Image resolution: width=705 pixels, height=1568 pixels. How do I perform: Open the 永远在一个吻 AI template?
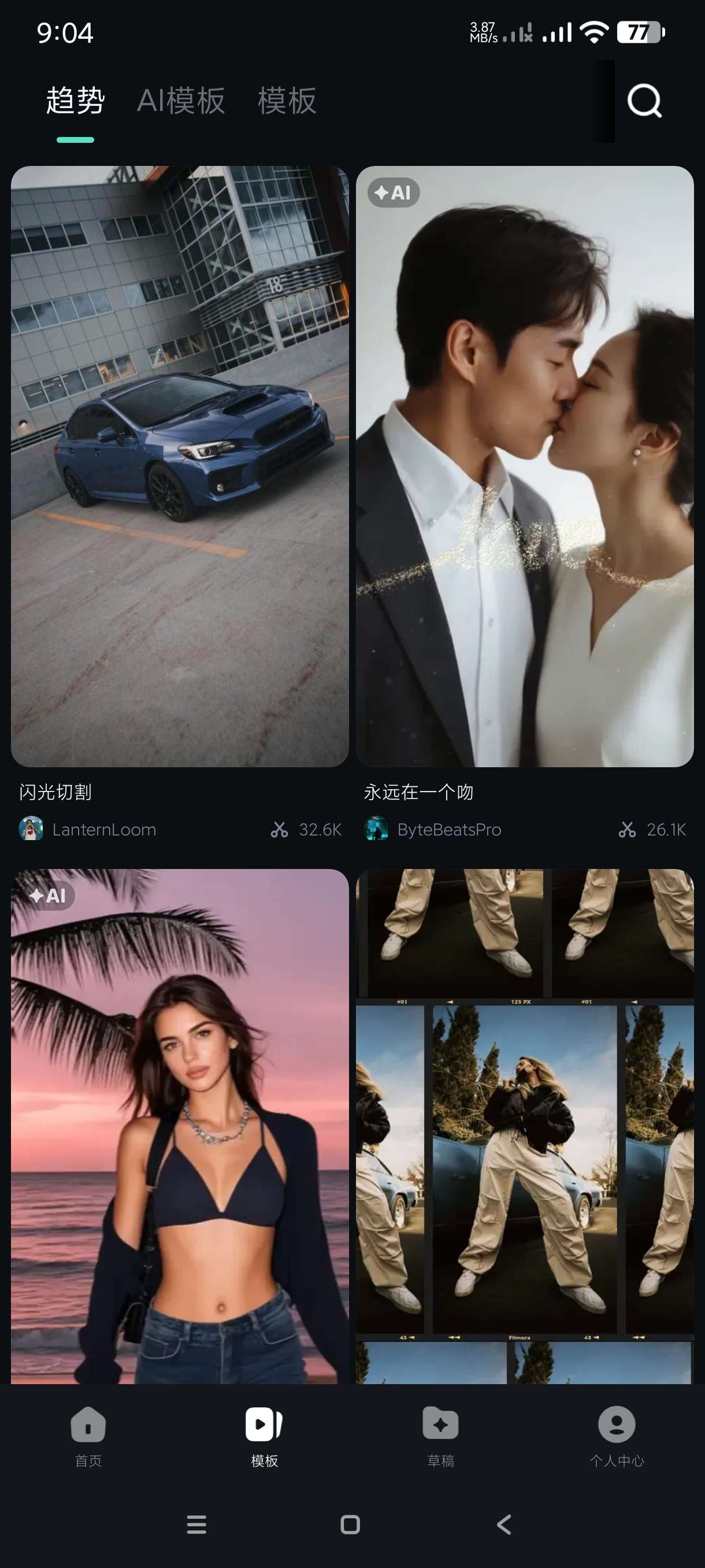click(x=524, y=465)
